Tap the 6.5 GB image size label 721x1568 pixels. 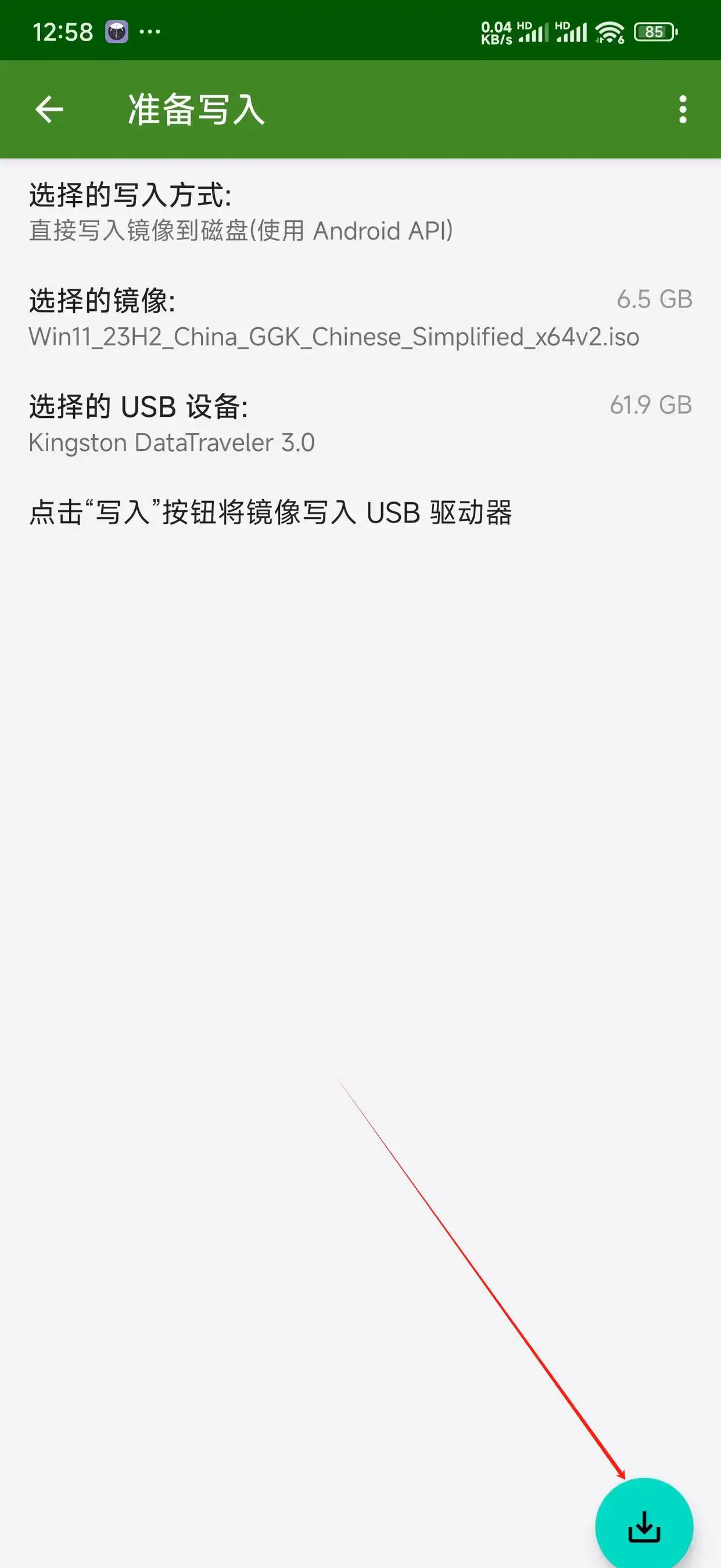655,299
